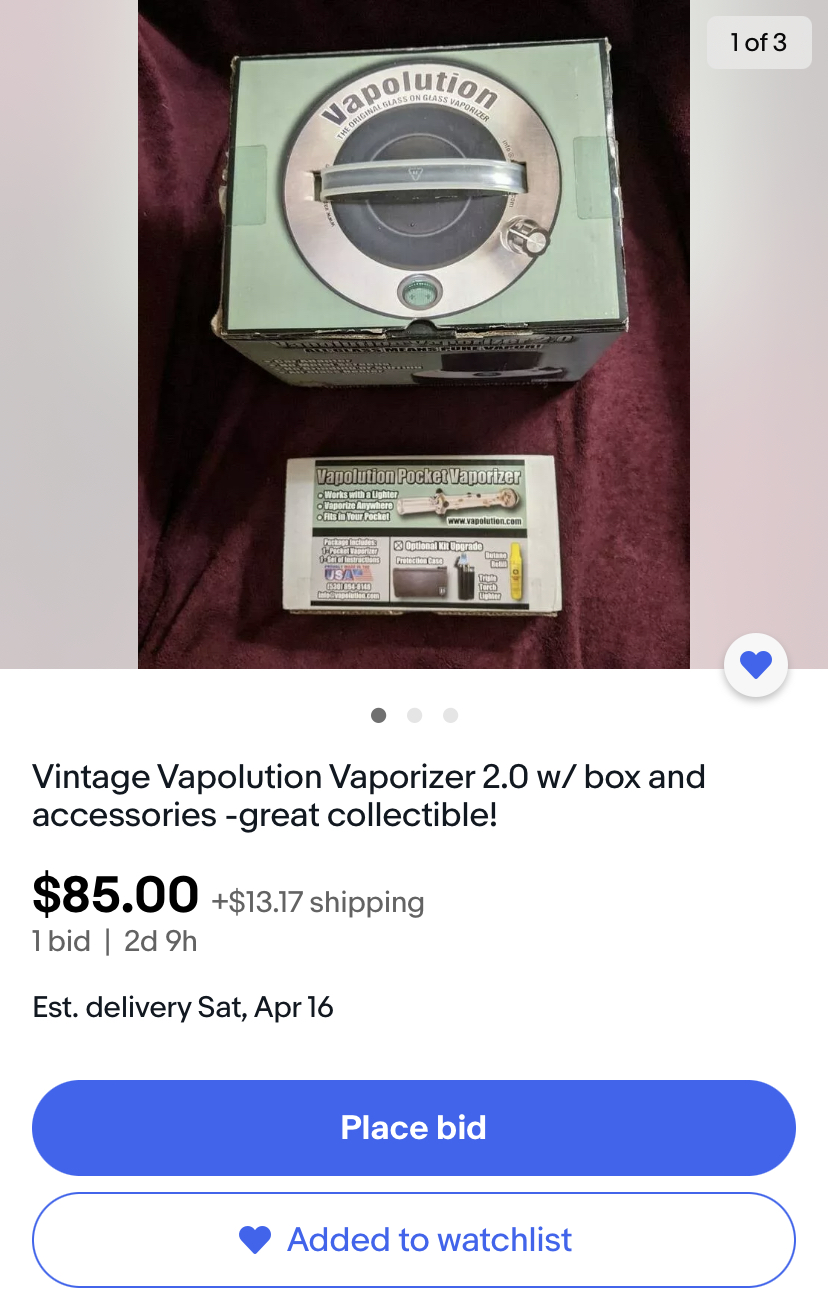Image resolution: width=828 pixels, height=1300 pixels.
Task: Tap the Added to watchlist button
Action: pyautogui.click(x=414, y=1240)
